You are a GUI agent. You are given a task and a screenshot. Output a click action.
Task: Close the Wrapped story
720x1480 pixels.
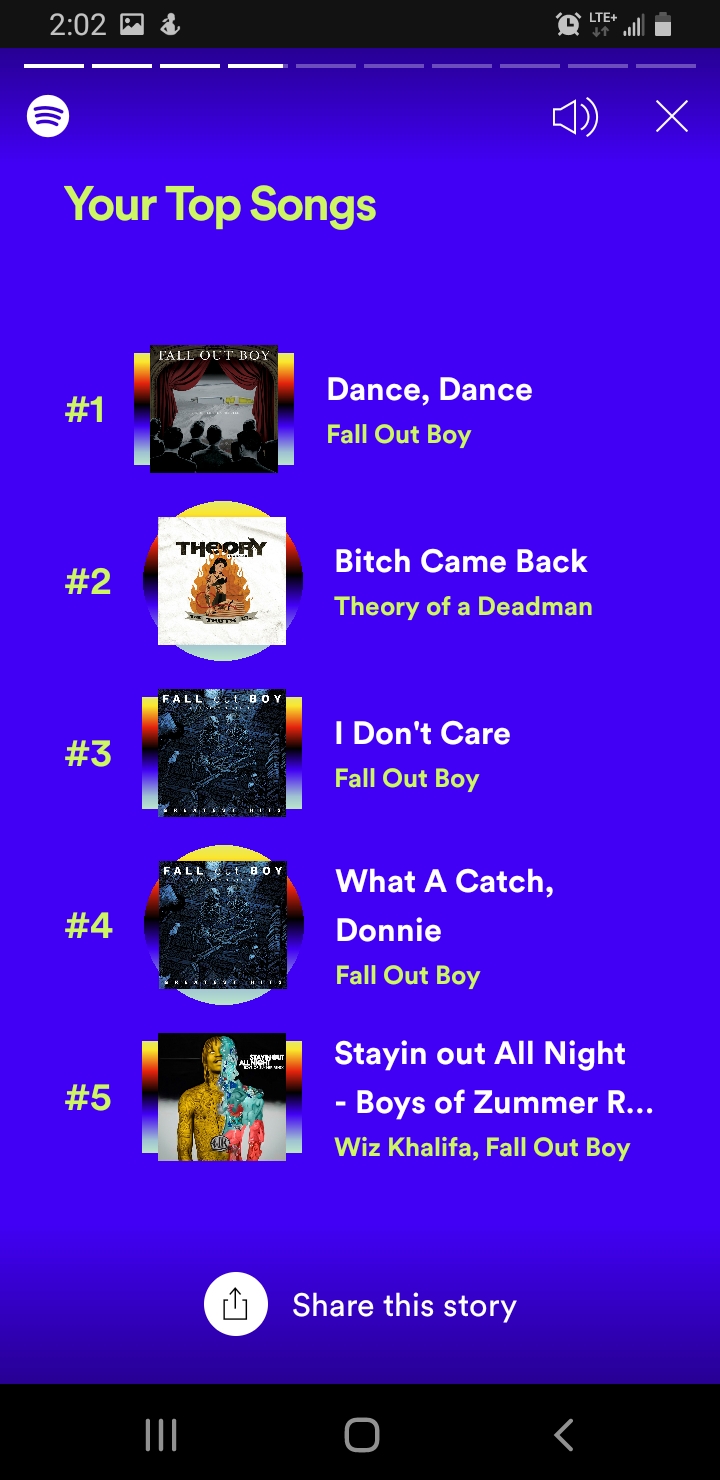pyautogui.click(x=672, y=117)
